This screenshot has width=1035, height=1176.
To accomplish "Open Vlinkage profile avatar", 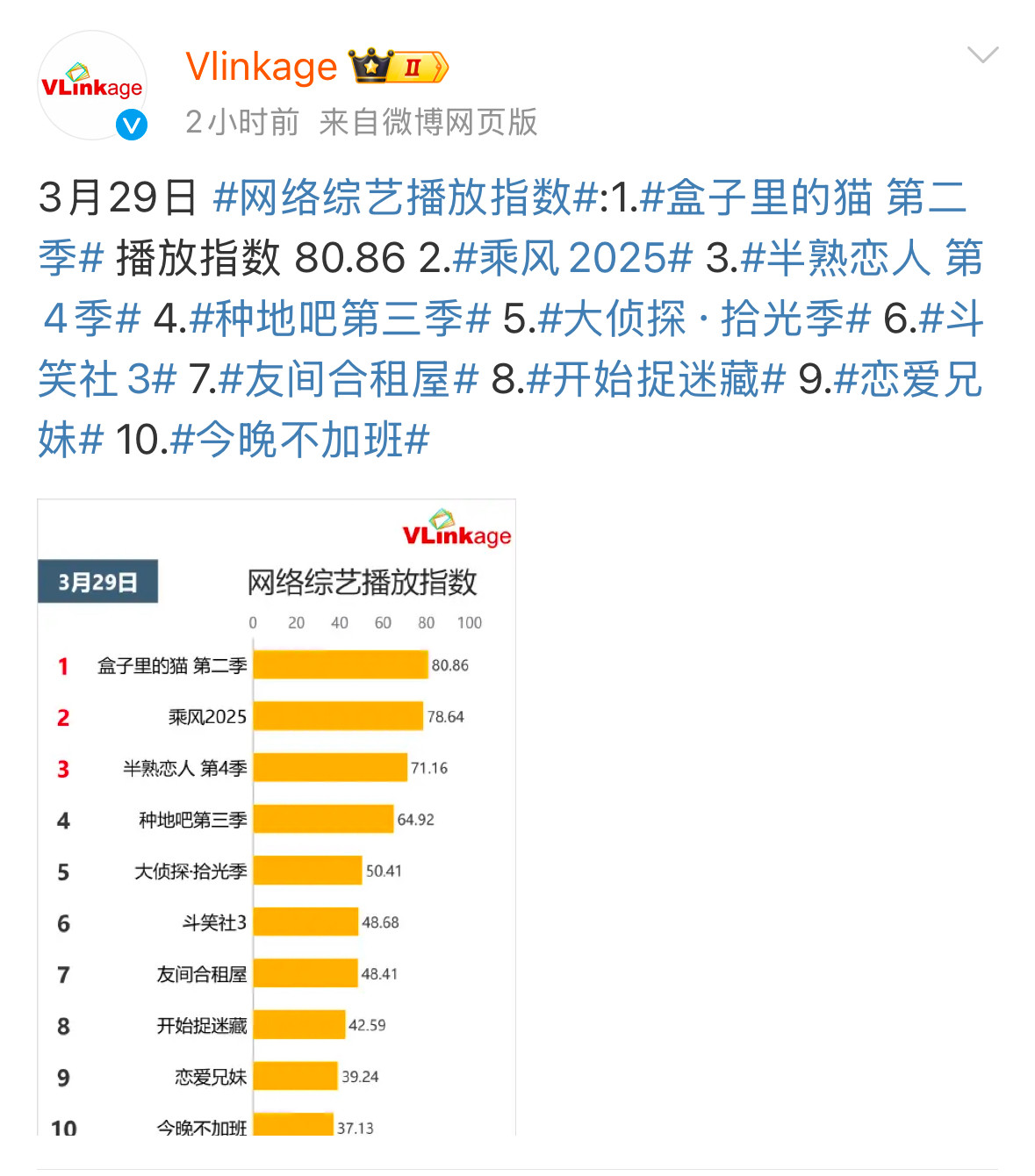I will point(92,85).
